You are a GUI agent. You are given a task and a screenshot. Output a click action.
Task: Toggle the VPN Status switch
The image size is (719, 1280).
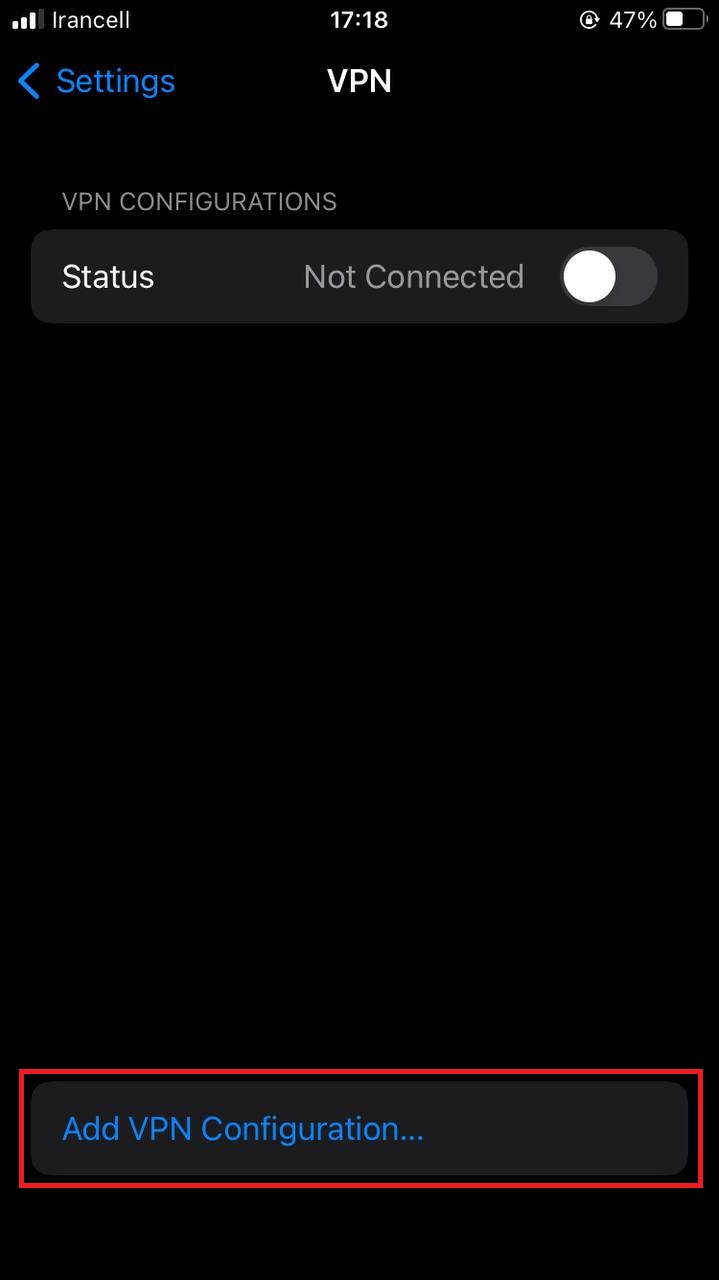tap(608, 277)
